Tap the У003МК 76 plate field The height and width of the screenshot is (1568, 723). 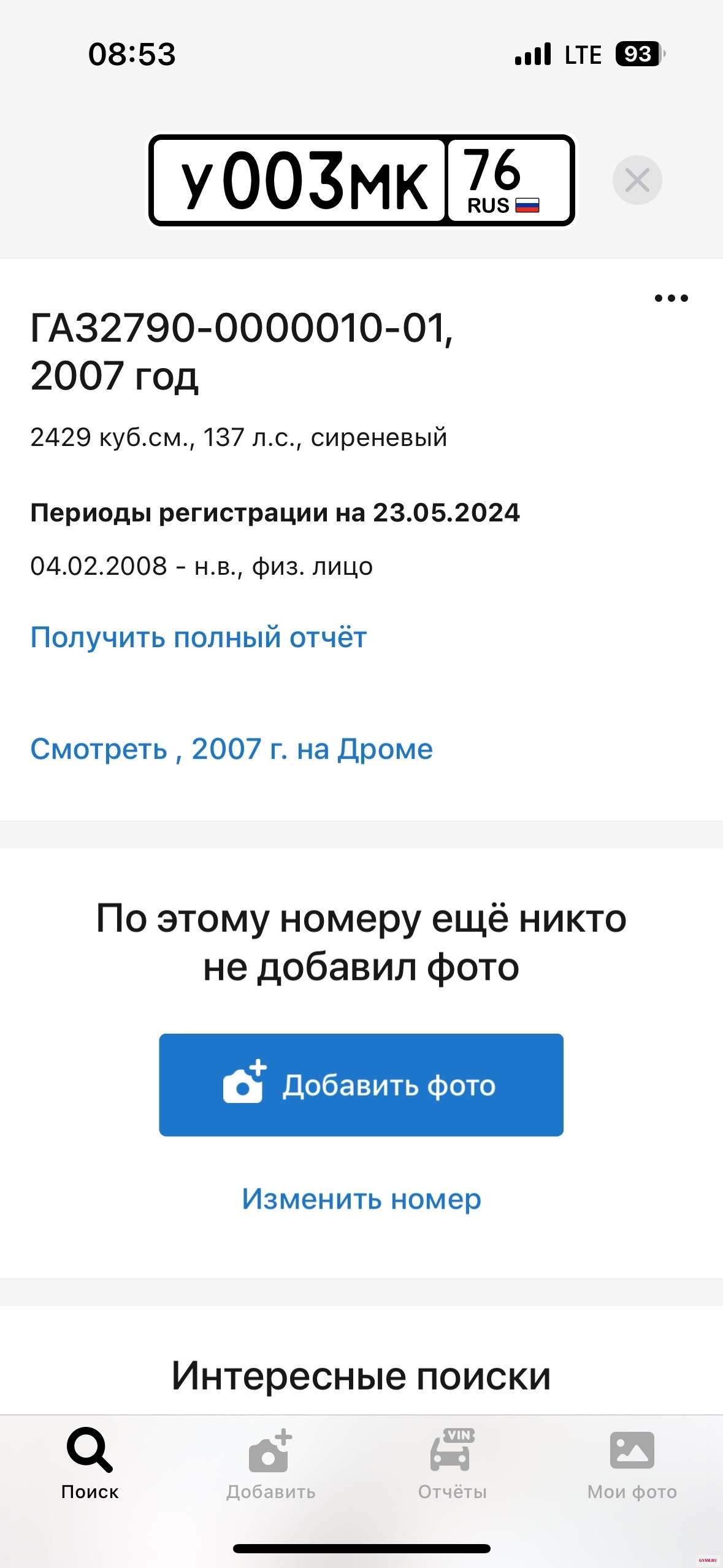[x=361, y=181]
